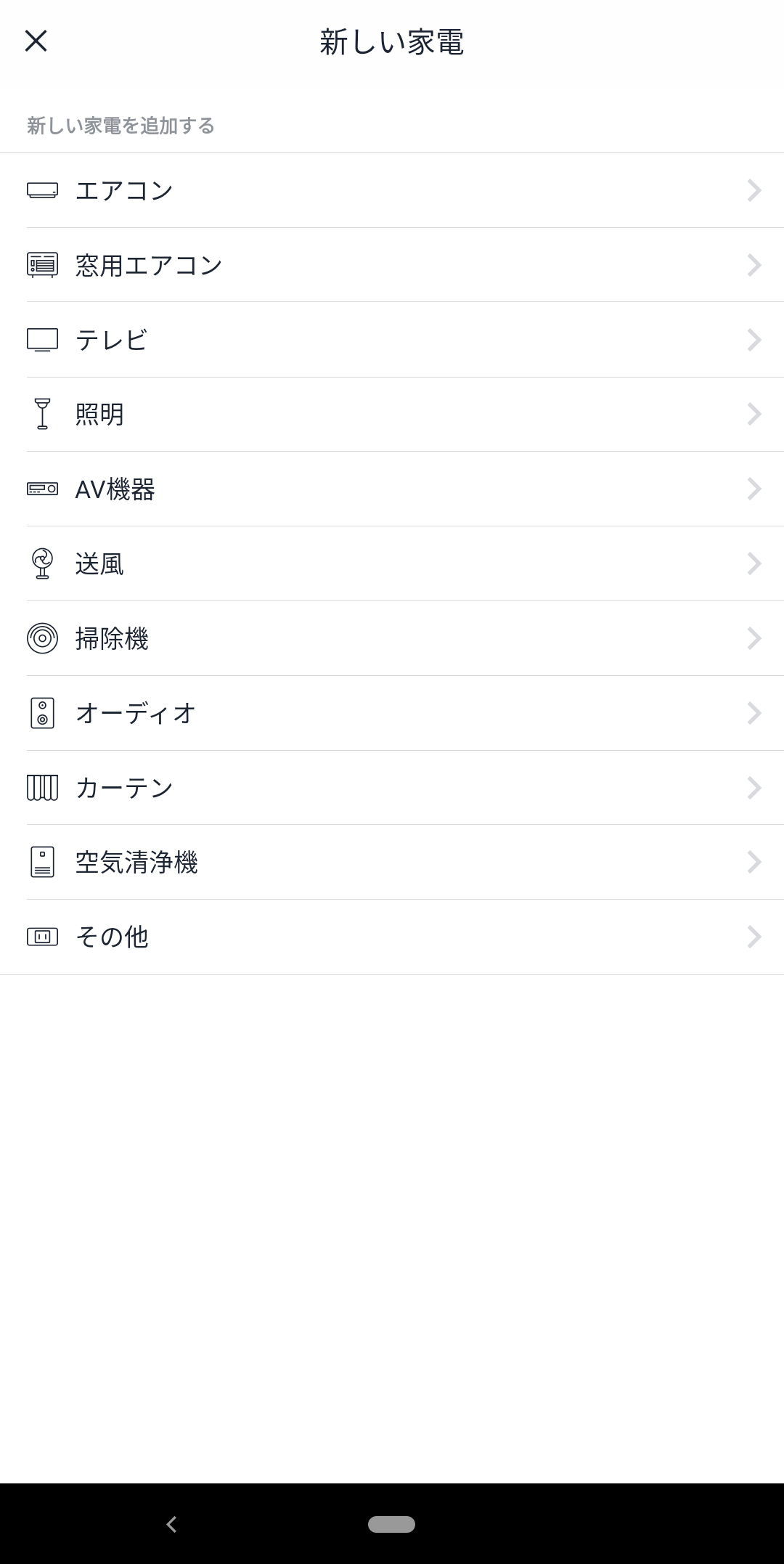Select the その他 outlet icon
This screenshot has height=1564, width=784.
click(43, 937)
